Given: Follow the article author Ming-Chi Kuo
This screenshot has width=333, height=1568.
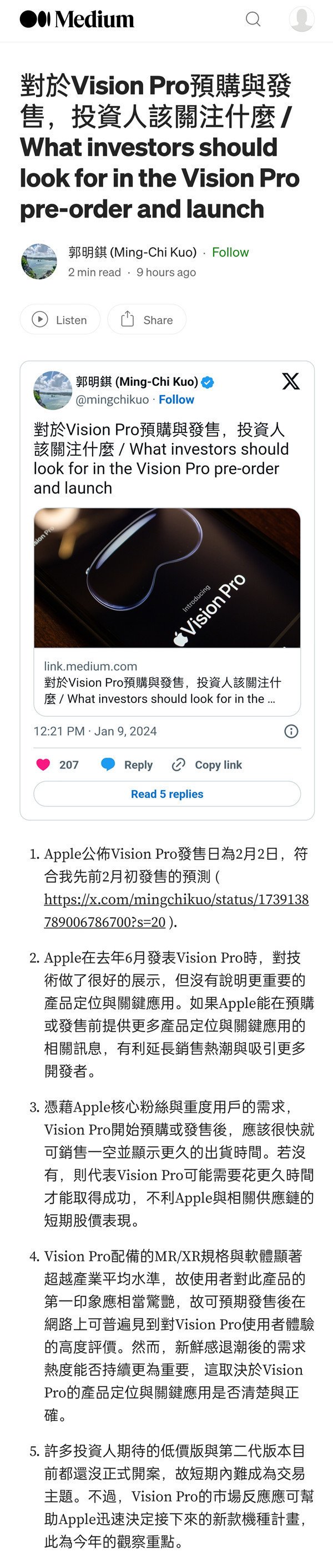Looking at the screenshot, I should click(x=230, y=252).
